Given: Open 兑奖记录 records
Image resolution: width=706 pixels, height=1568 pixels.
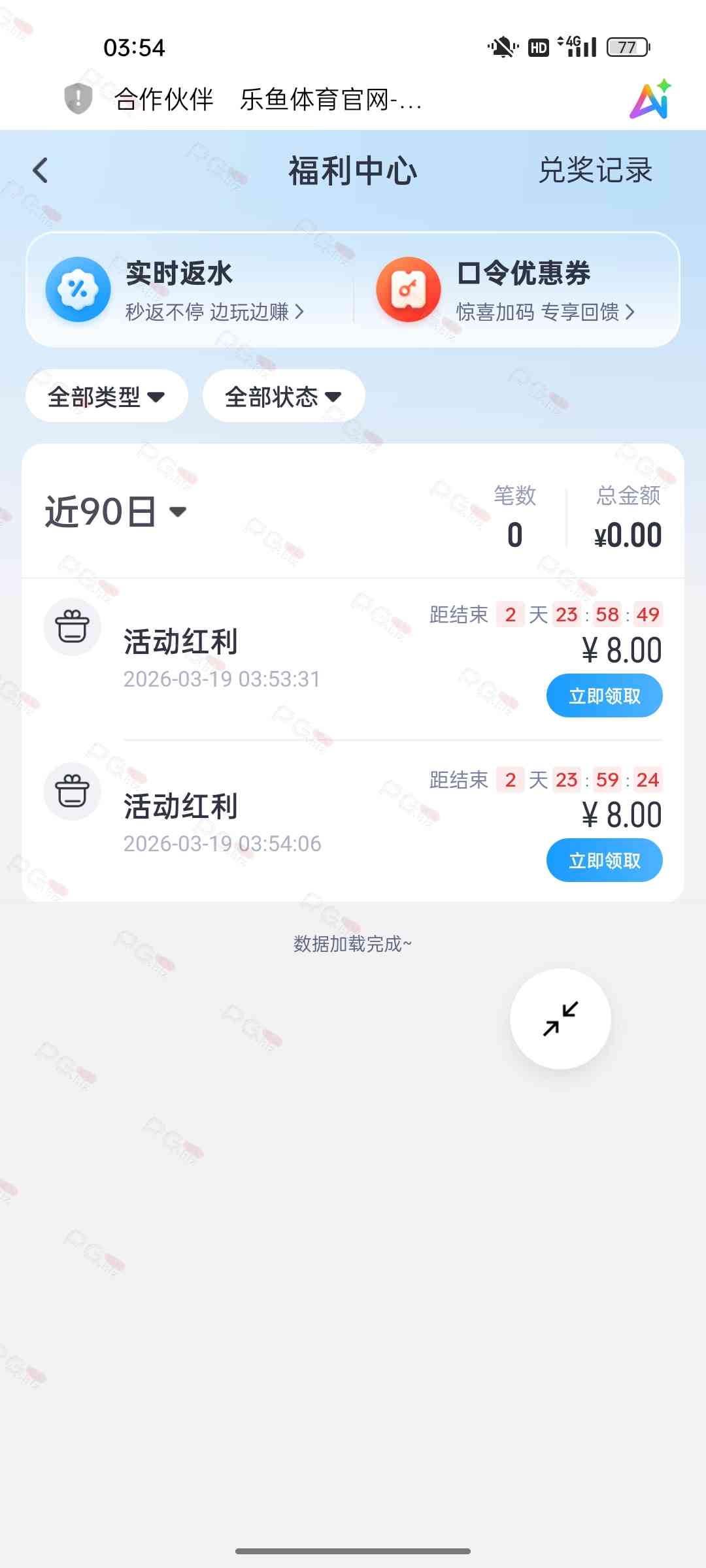Looking at the screenshot, I should 595,171.
